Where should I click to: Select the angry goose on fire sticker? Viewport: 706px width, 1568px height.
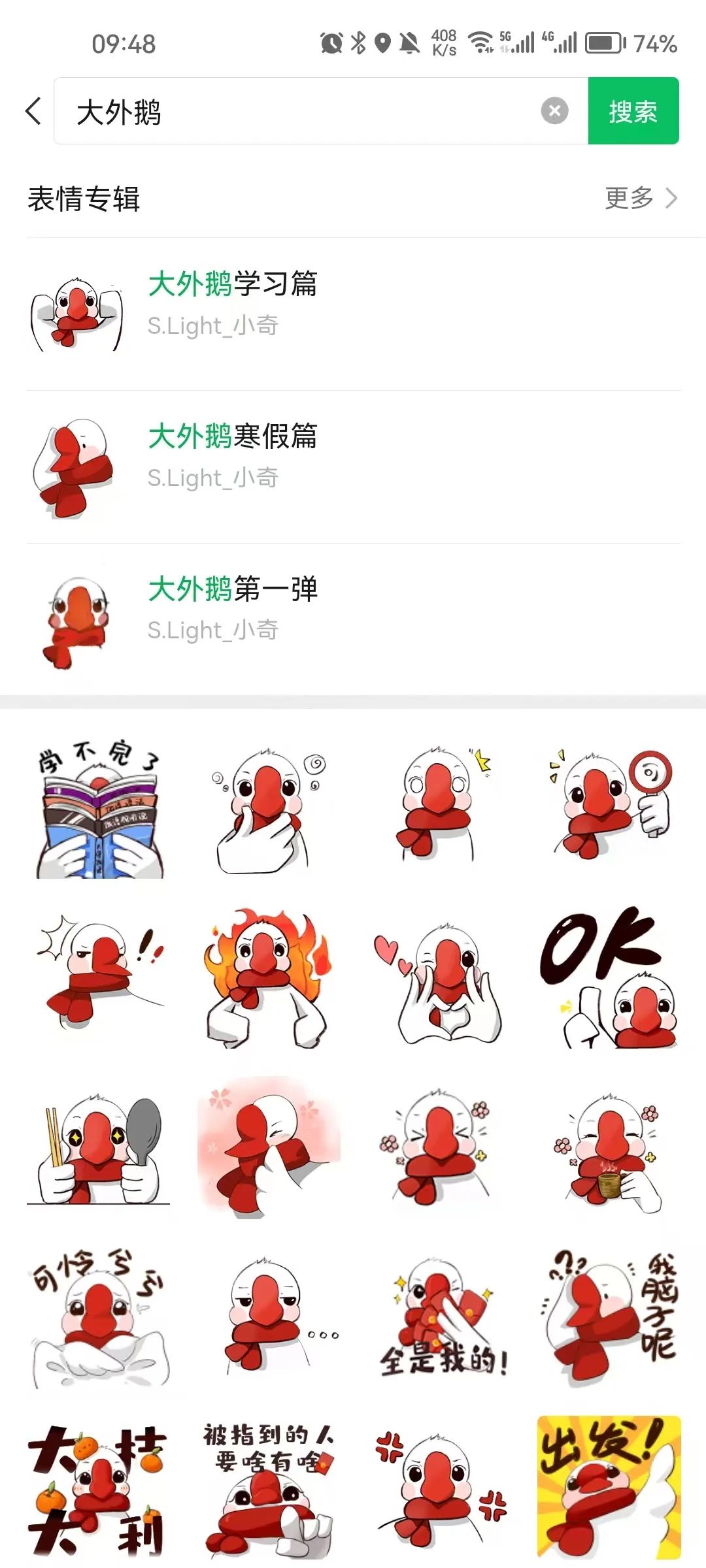pos(268,979)
